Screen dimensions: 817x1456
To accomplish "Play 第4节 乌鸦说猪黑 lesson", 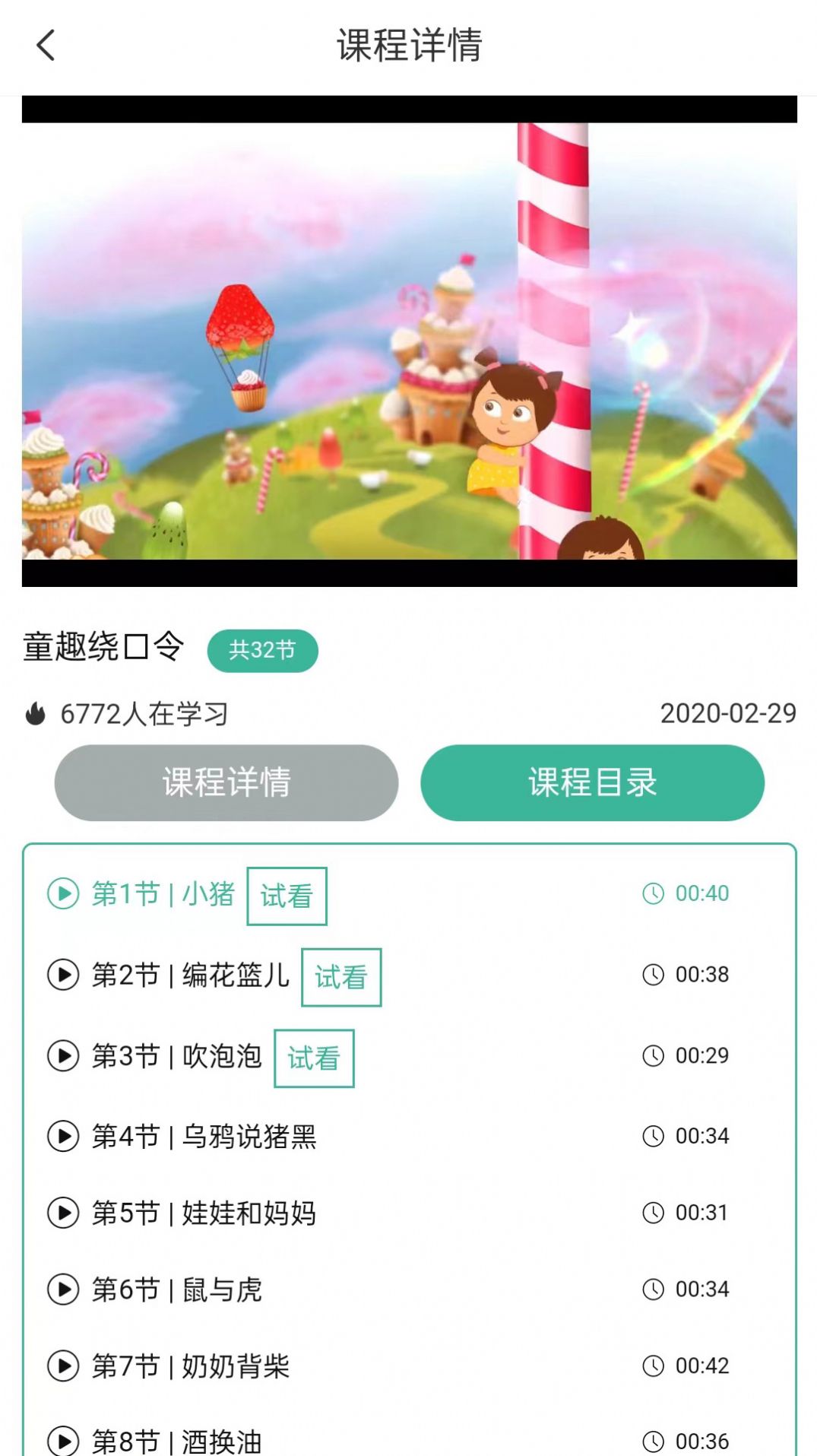I will (x=62, y=1137).
